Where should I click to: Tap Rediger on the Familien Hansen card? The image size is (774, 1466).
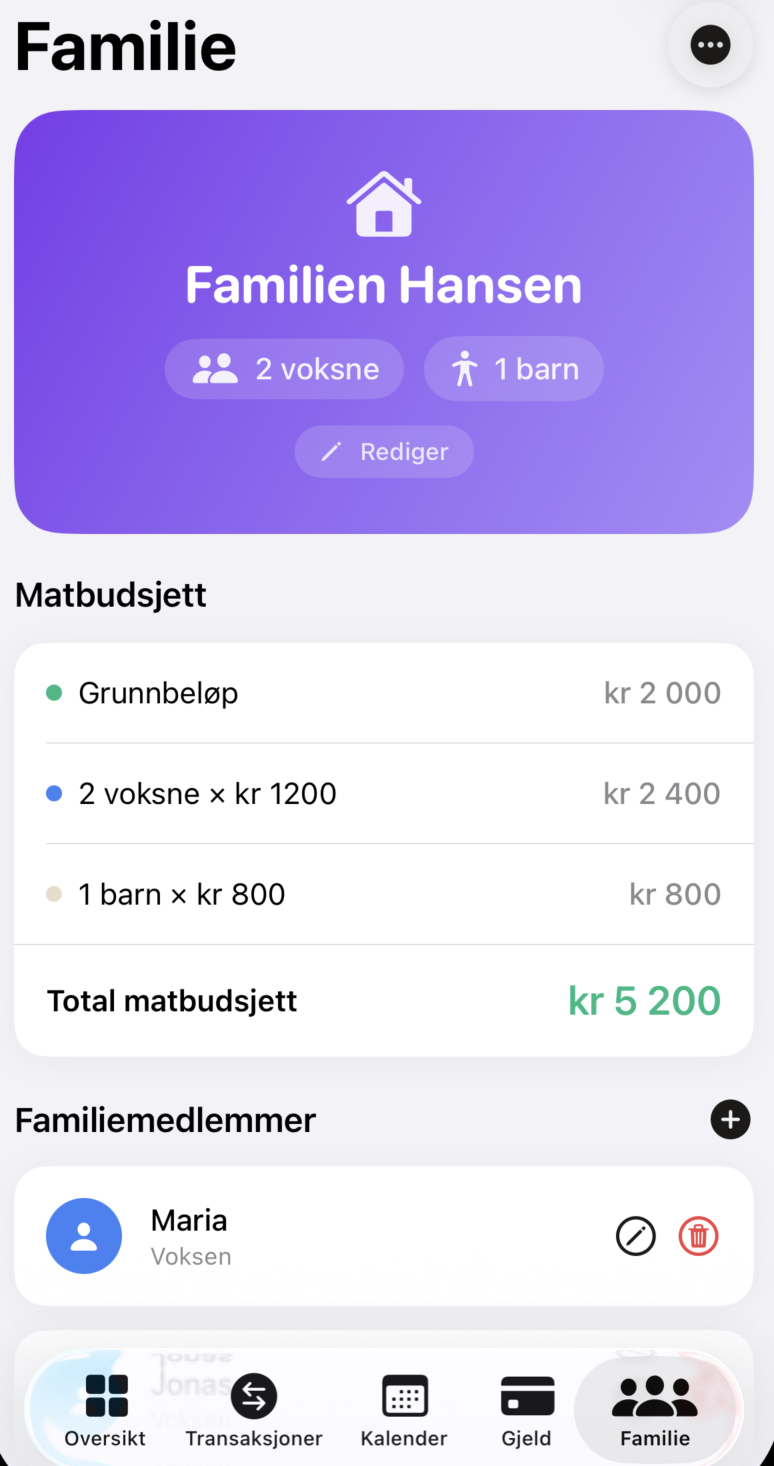point(384,452)
